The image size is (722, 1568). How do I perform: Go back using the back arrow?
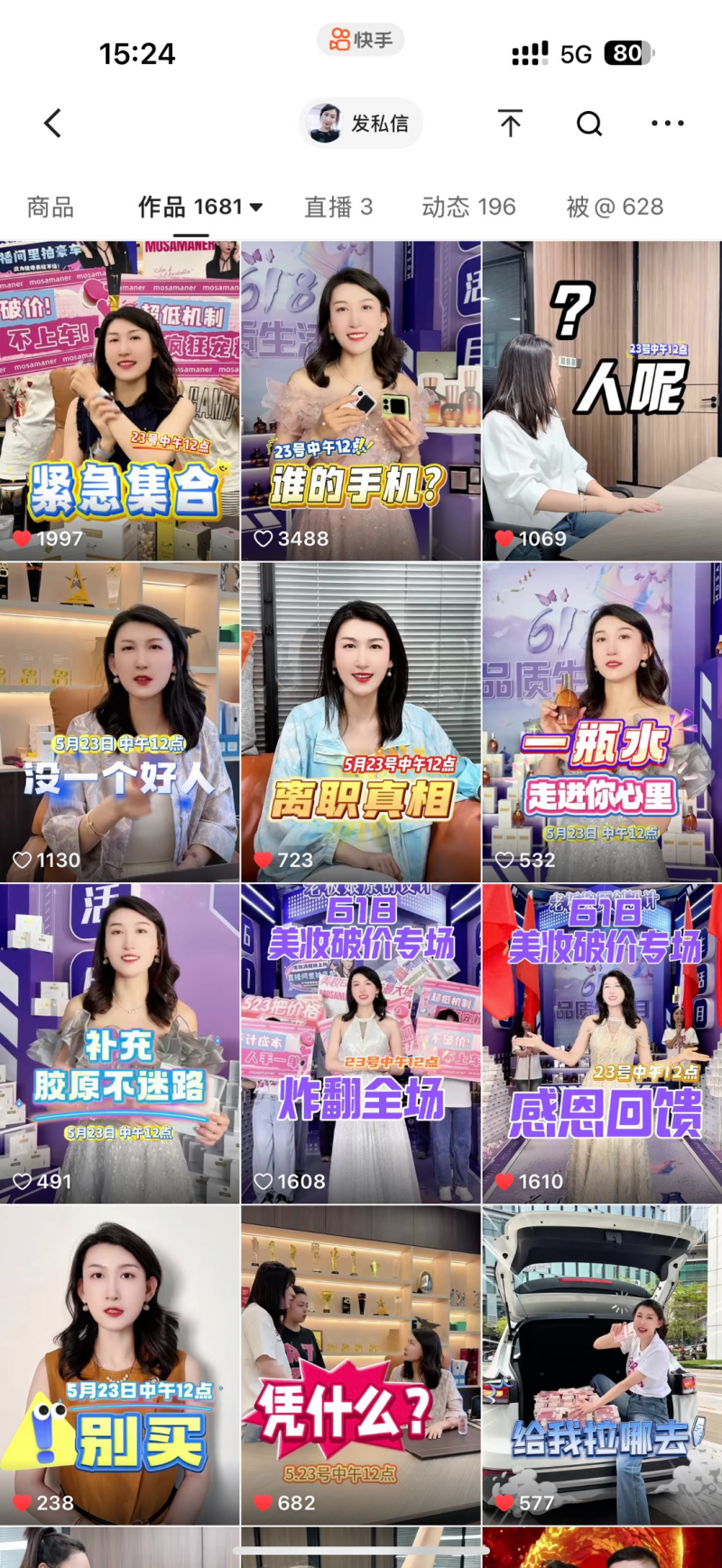[52, 124]
